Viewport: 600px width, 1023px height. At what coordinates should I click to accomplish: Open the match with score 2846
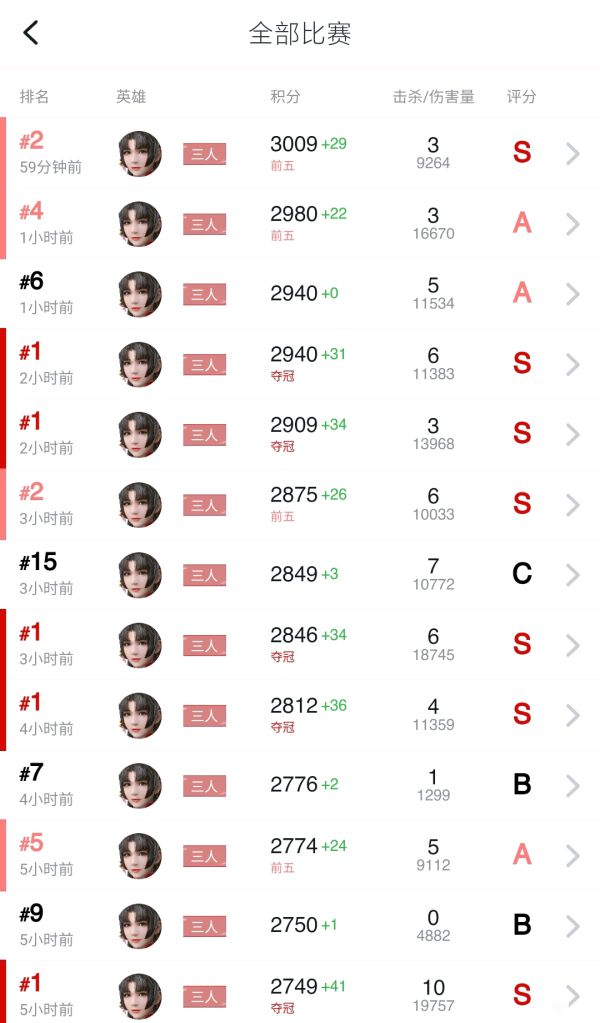(x=300, y=645)
